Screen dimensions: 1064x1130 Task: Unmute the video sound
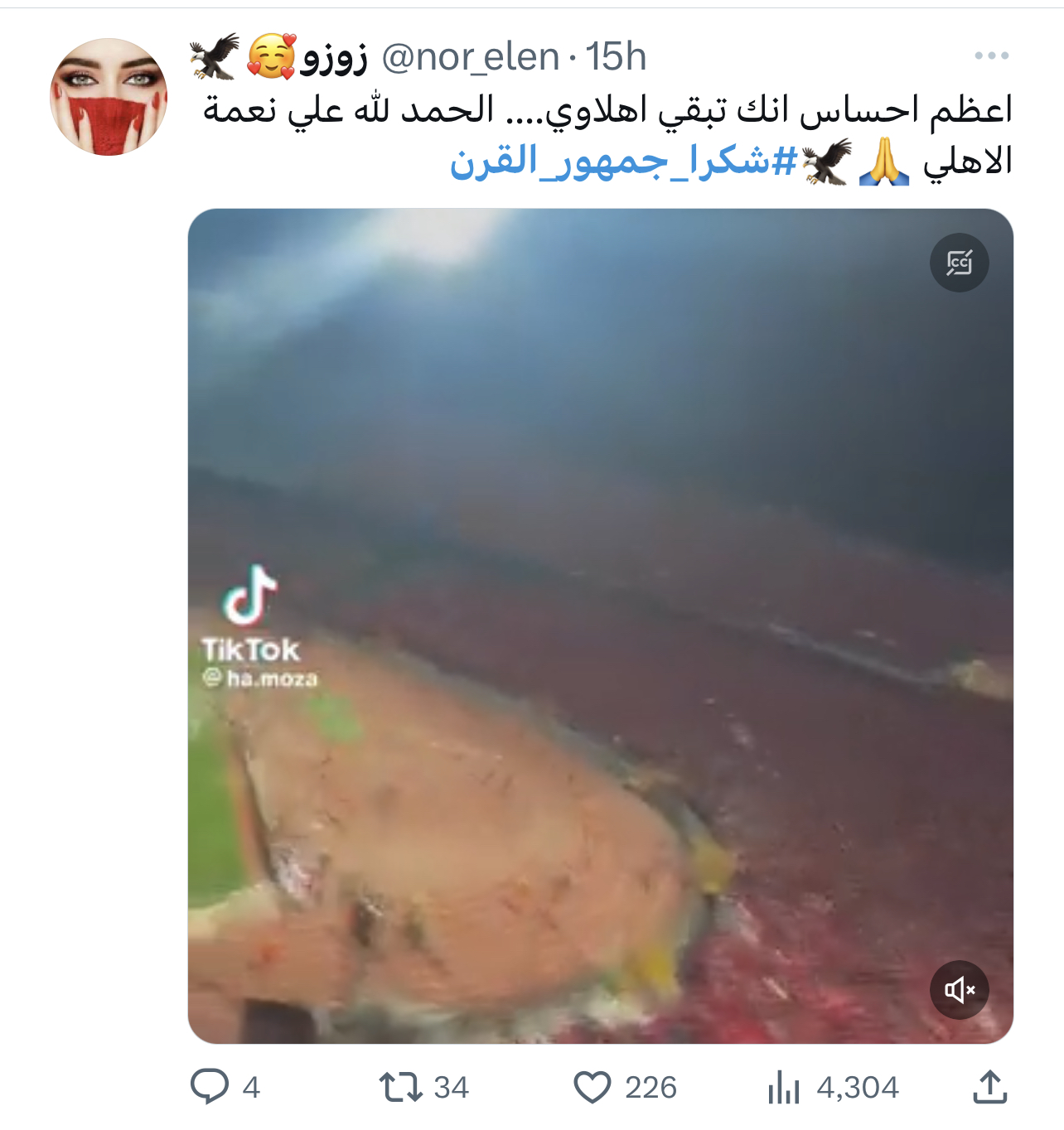[x=959, y=989]
